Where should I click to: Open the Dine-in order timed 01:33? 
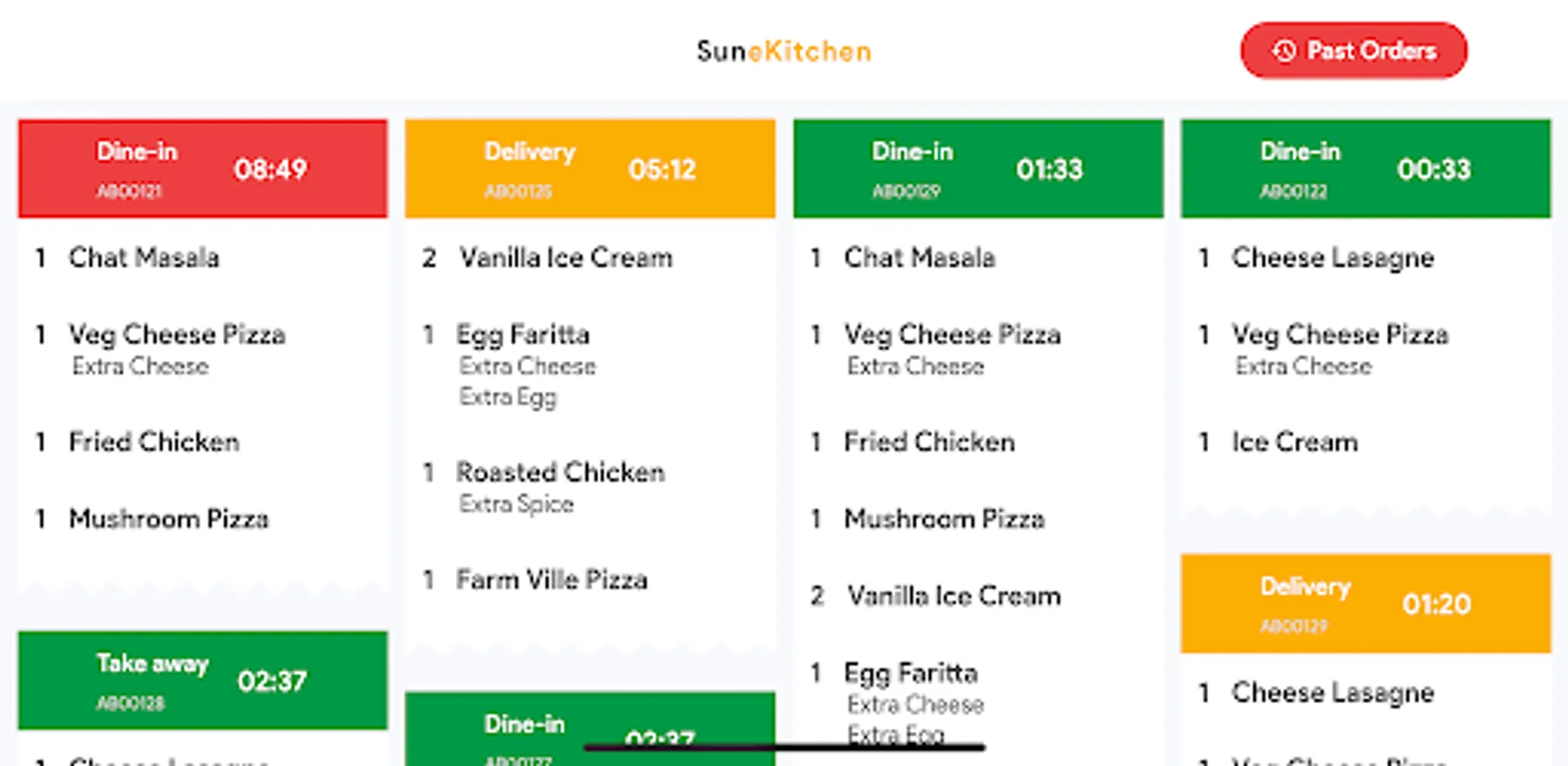pyautogui.click(x=978, y=169)
